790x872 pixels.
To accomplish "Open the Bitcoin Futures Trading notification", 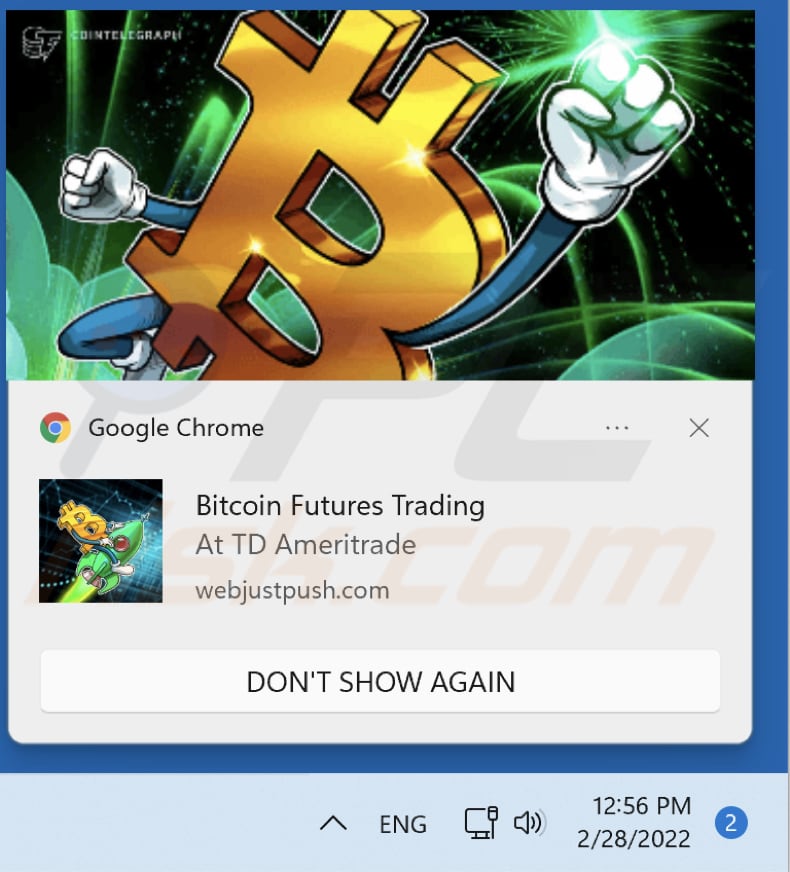I will click(340, 506).
